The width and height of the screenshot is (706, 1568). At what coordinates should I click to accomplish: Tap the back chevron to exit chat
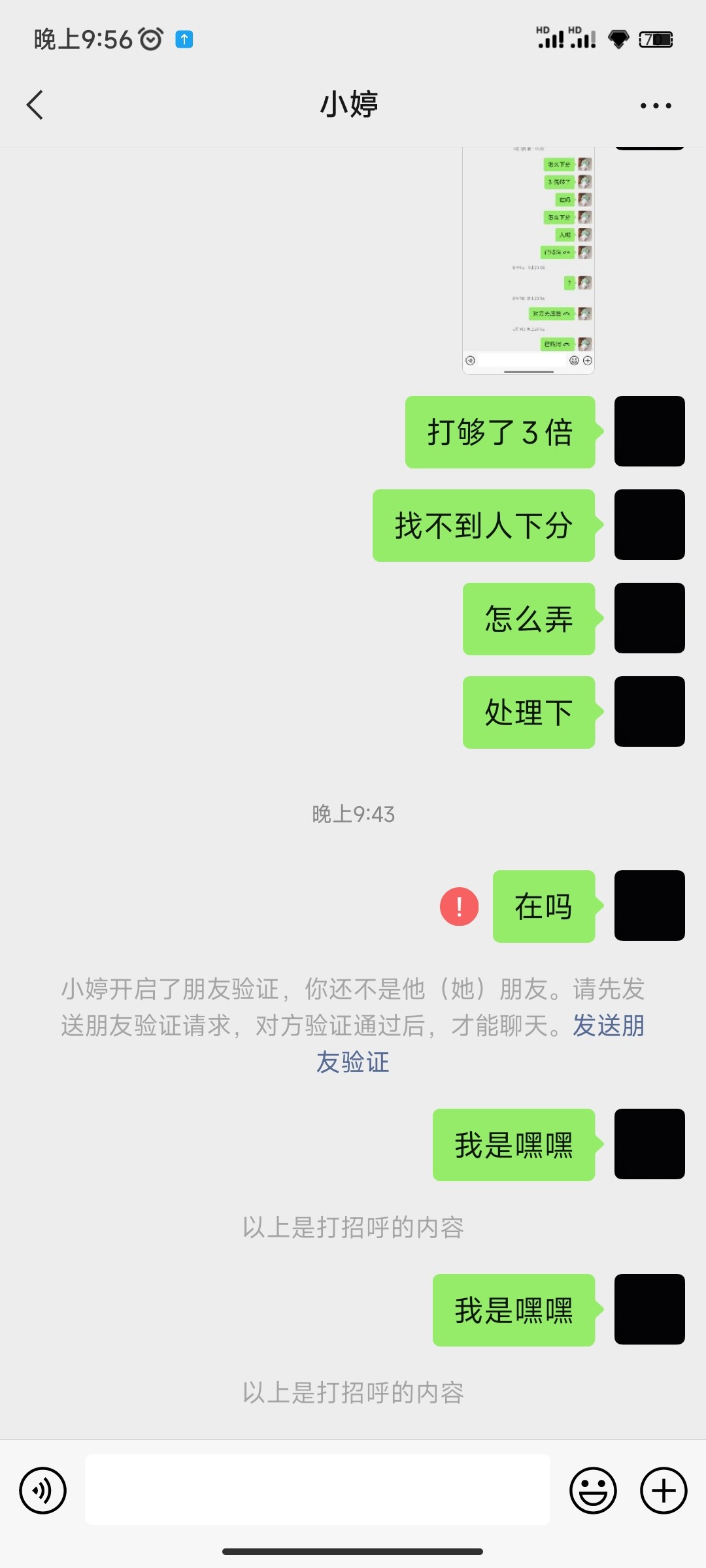(35, 105)
